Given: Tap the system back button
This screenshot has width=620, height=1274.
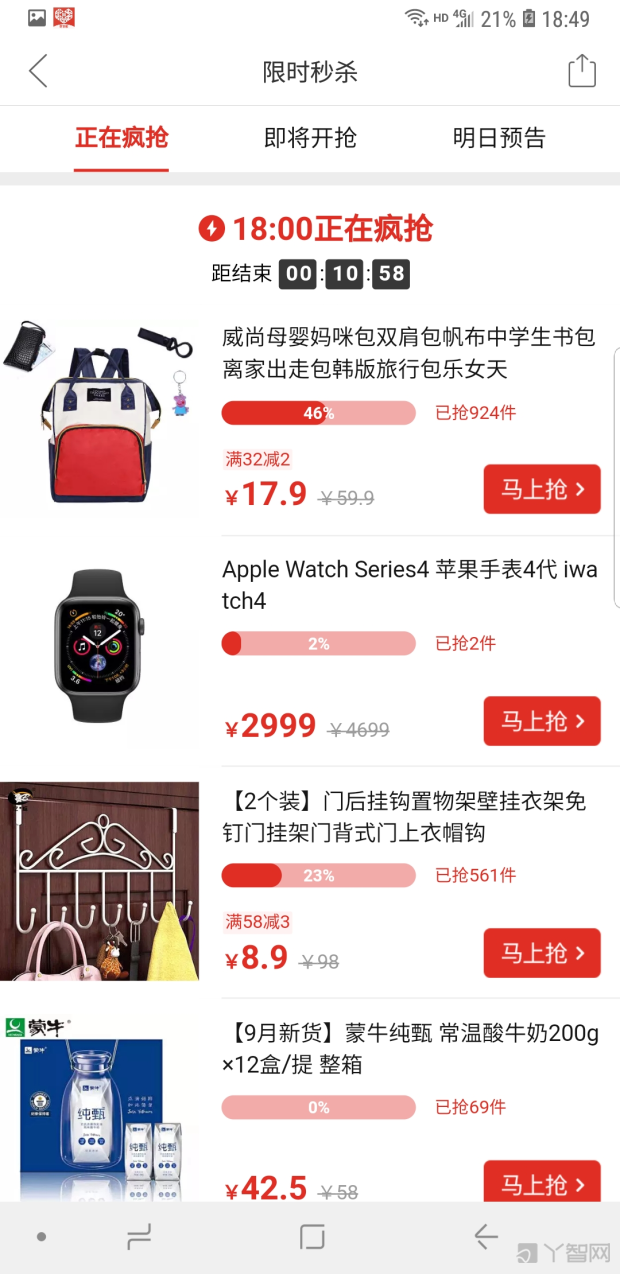Looking at the screenshot, I should pyautogui.click(x=486, y=1237).
